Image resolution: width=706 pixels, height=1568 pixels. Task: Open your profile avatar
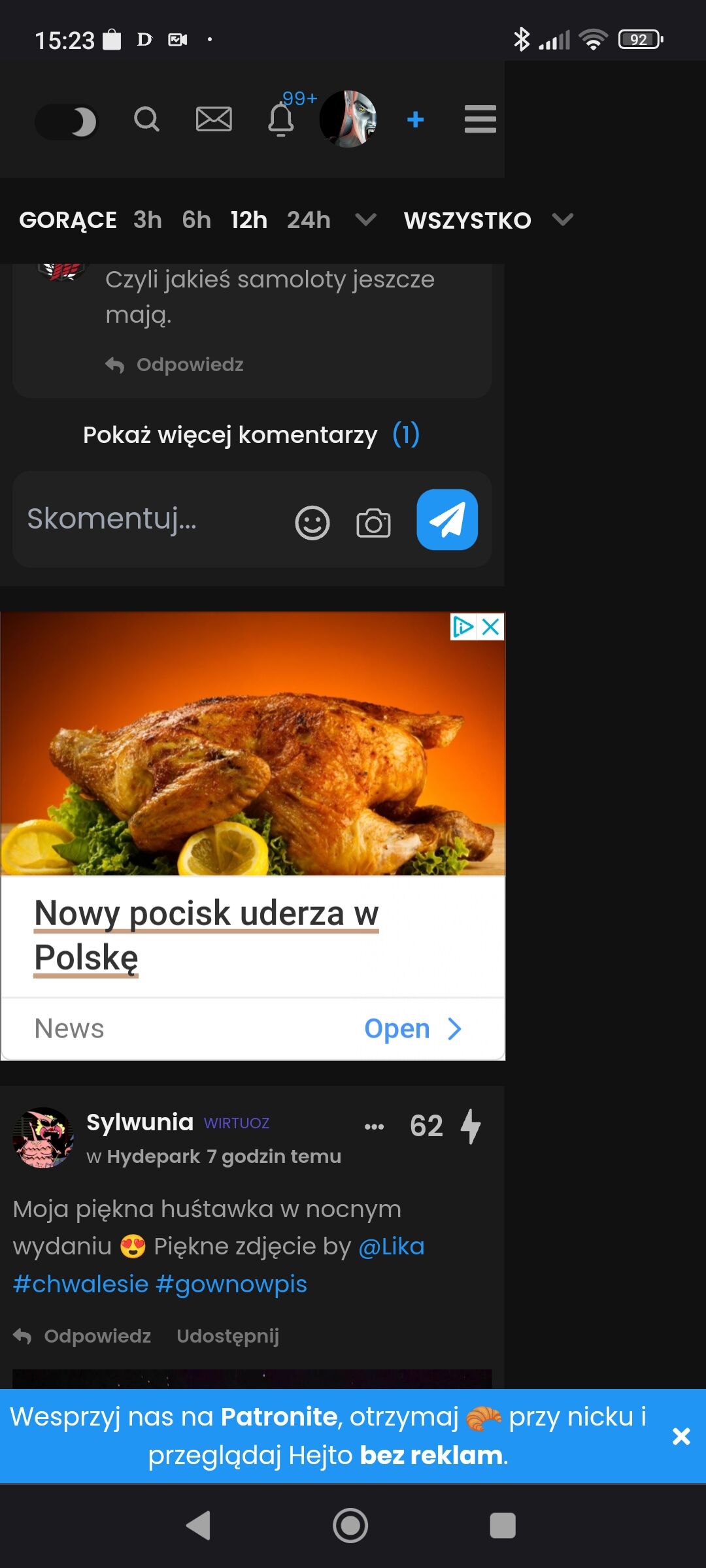[x=348, y=119]
